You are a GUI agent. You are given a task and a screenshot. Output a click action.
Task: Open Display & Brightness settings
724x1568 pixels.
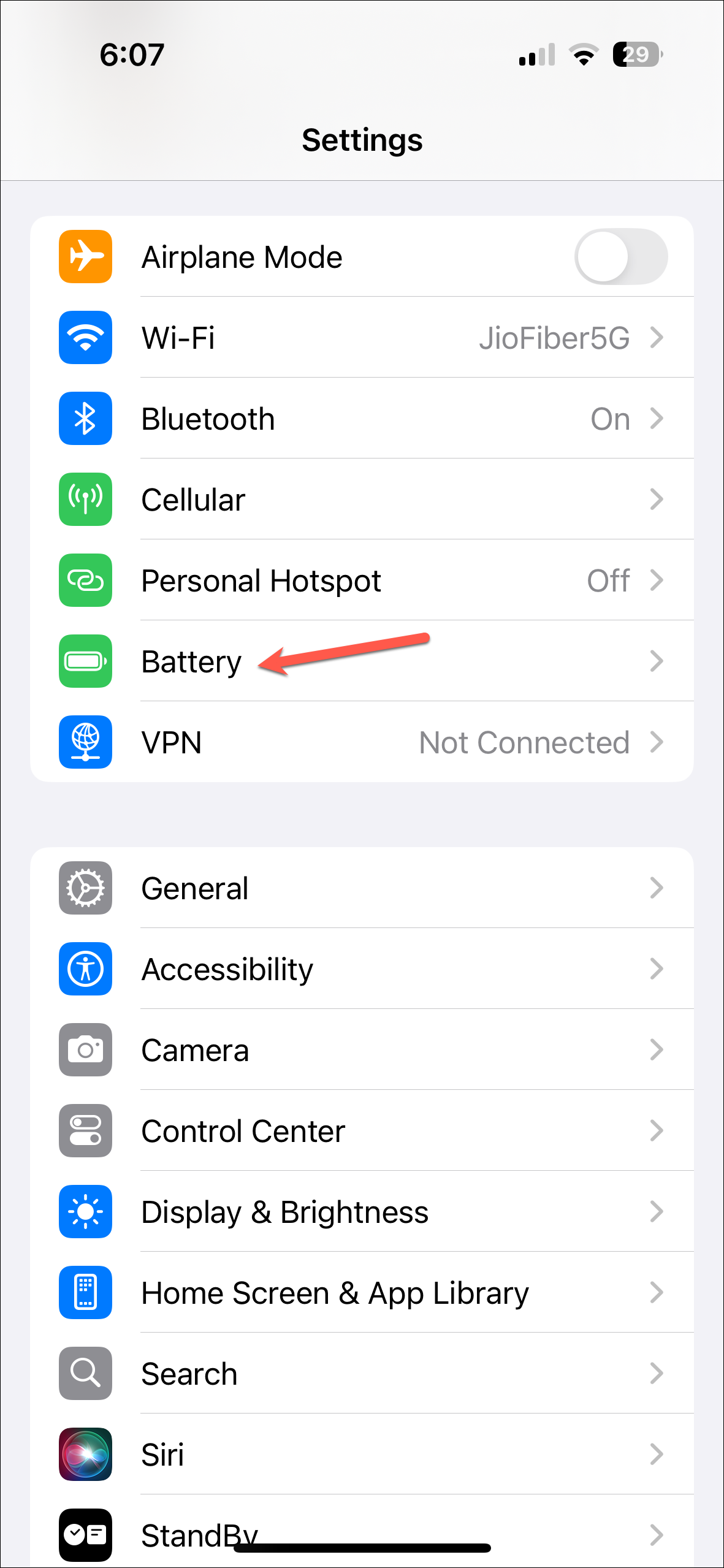[x=362, y=1211]
